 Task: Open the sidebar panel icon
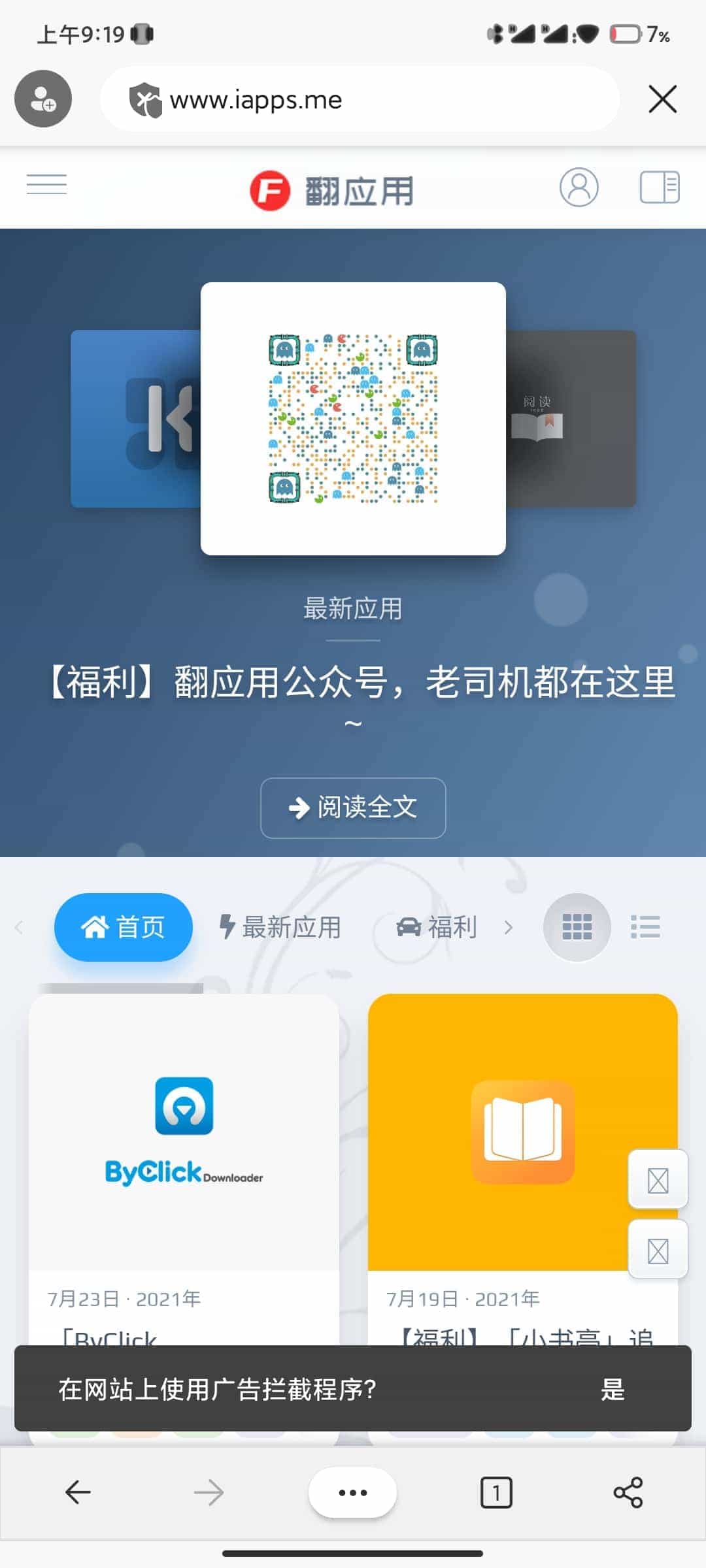(659, 188)
